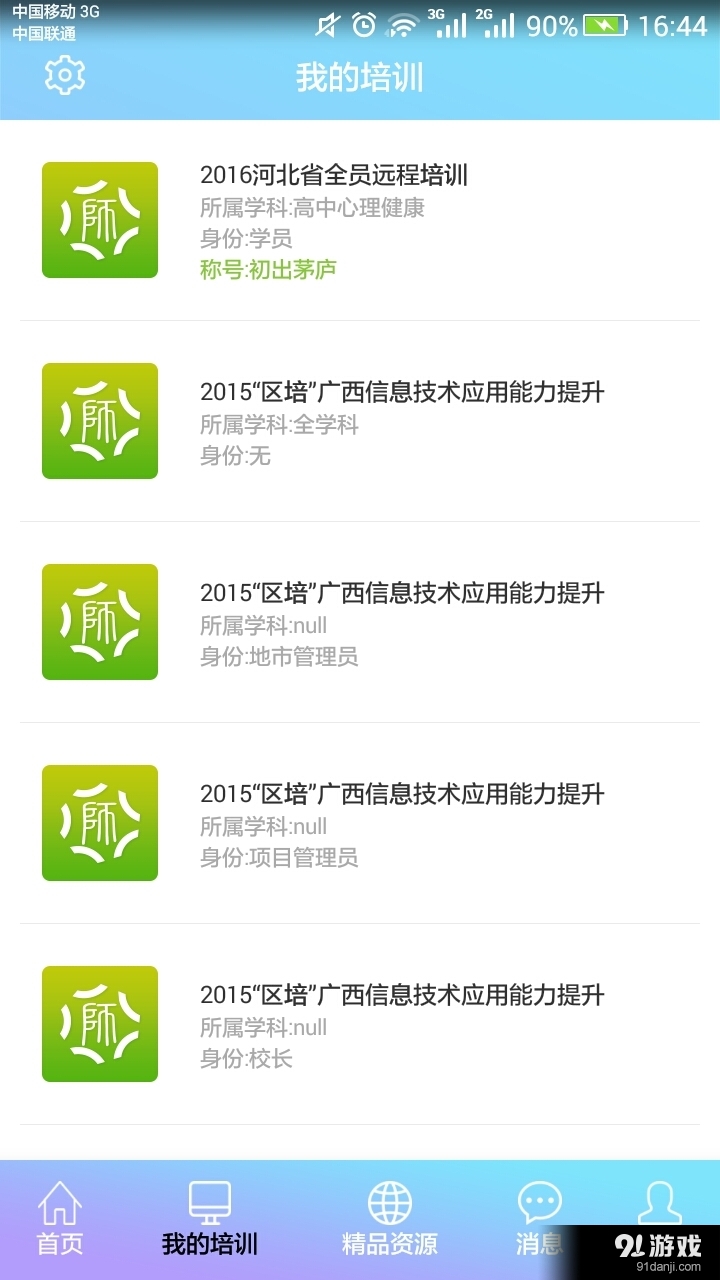The height and width of the screenshot is (1280, 720).
Task: Tap the green 师 logo of the 2016 training
Action: 98,218
